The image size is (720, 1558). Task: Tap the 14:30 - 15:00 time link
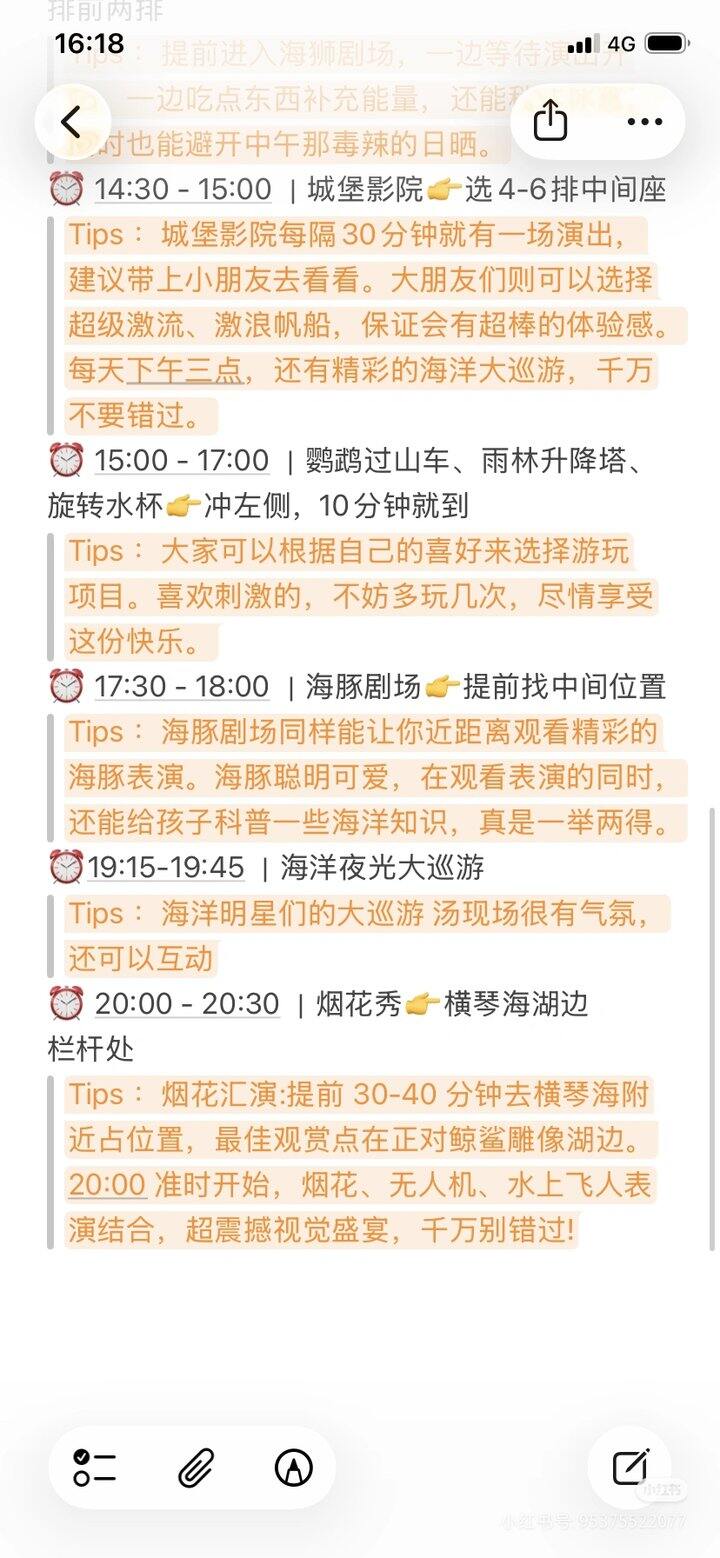click(x=183, y=189)
